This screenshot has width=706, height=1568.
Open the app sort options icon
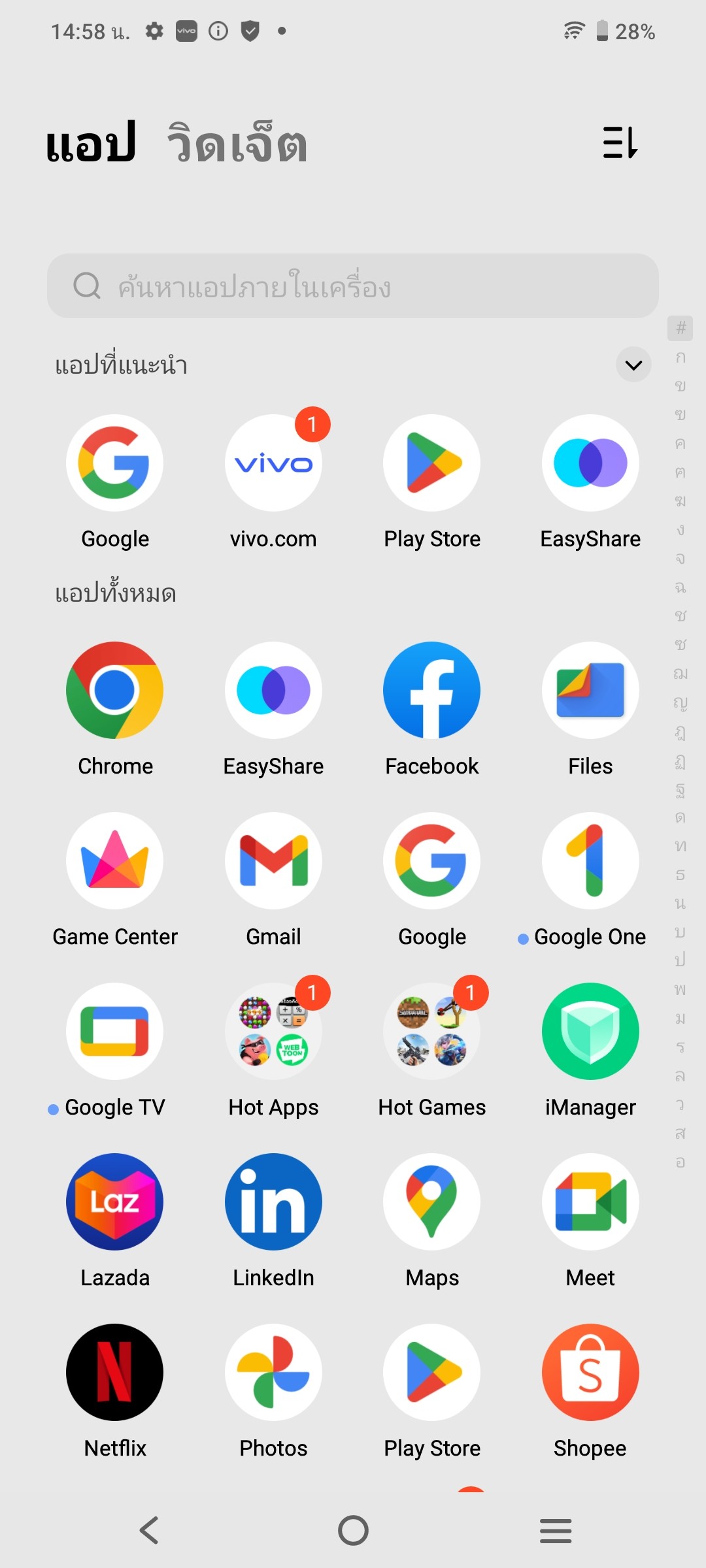click(x=620, y=142)
